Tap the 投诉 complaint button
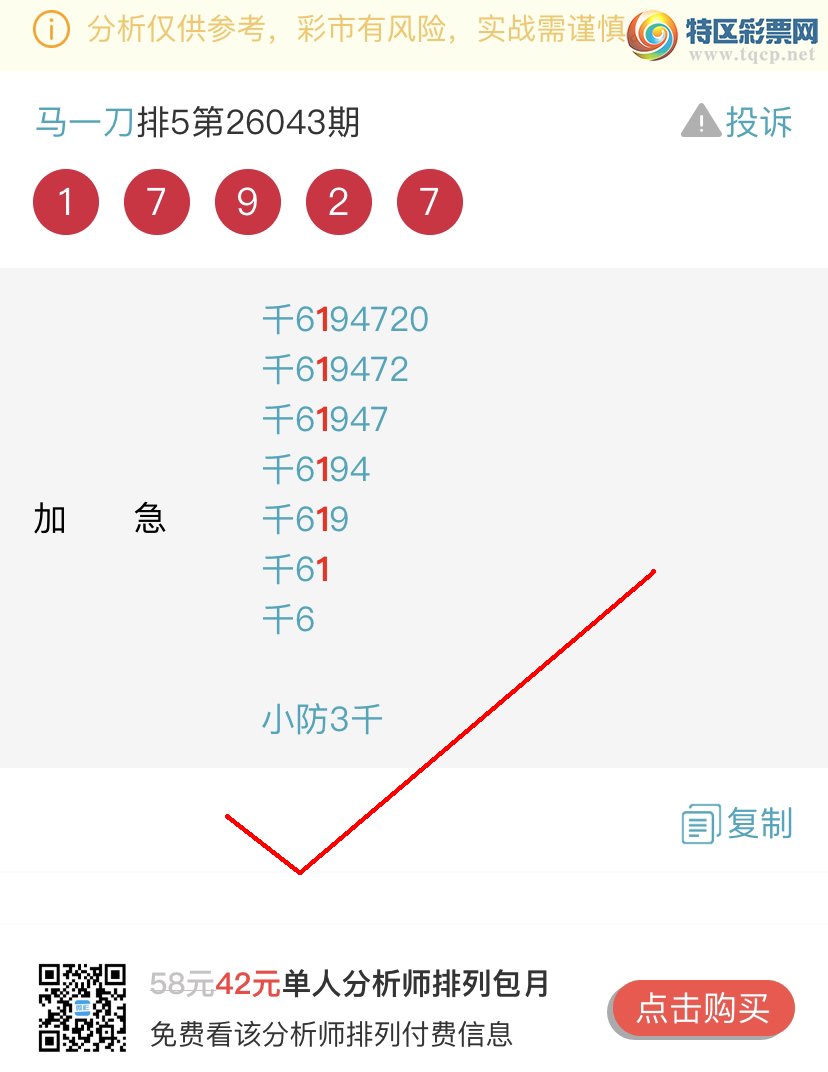Screen dimensions: 828x1072 (737, 122)
